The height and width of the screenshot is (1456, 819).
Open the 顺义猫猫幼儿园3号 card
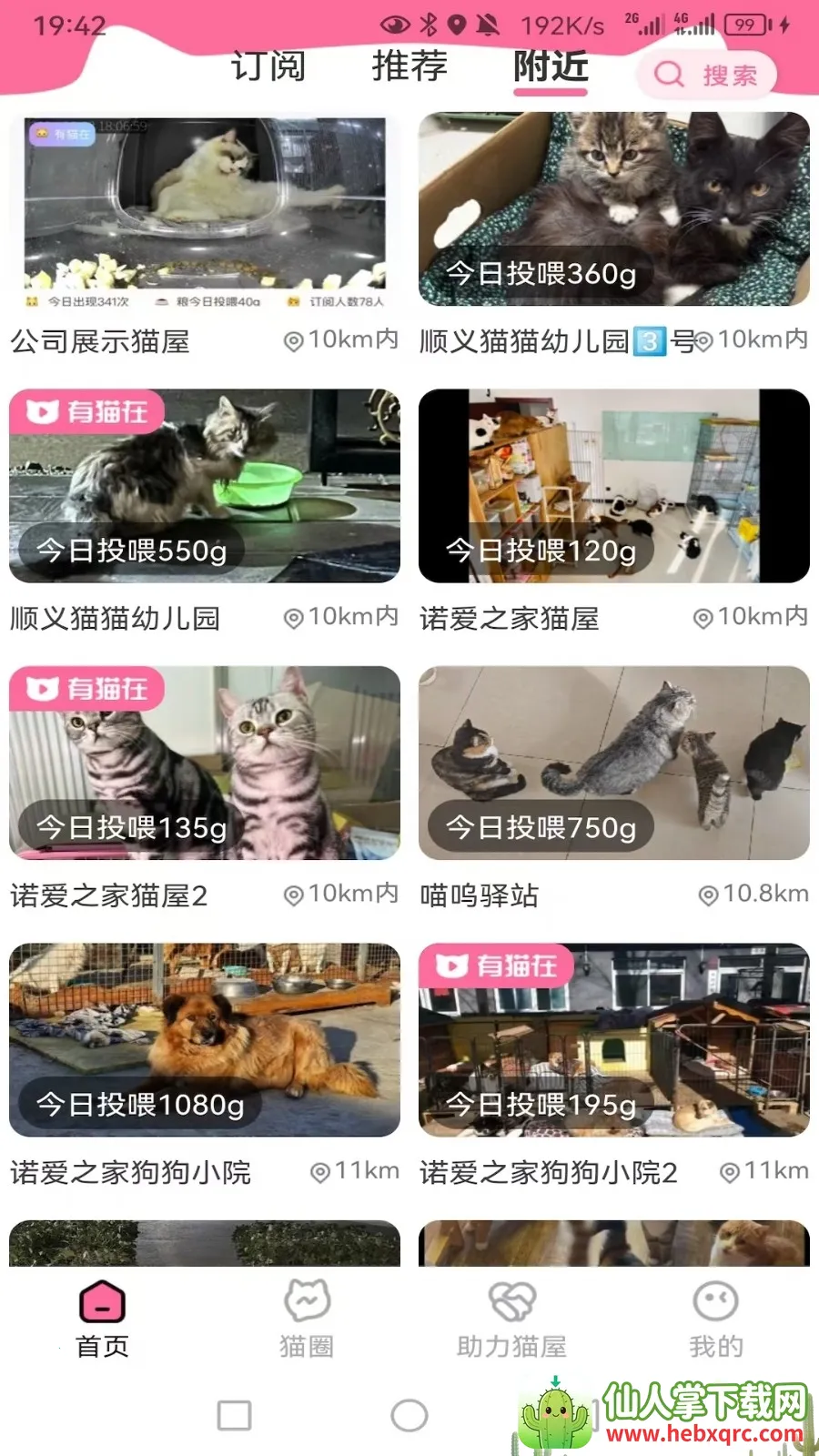click(614, 209)
